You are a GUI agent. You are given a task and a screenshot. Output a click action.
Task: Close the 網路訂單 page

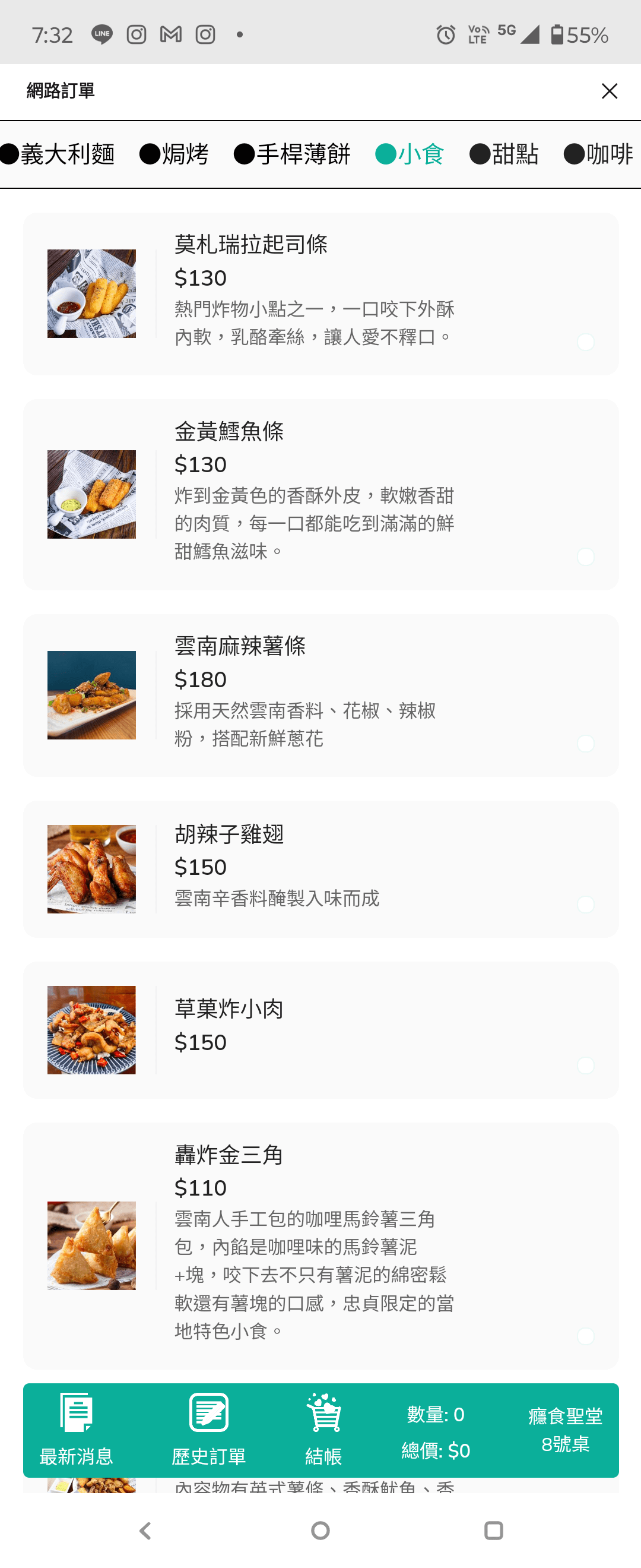609,91
